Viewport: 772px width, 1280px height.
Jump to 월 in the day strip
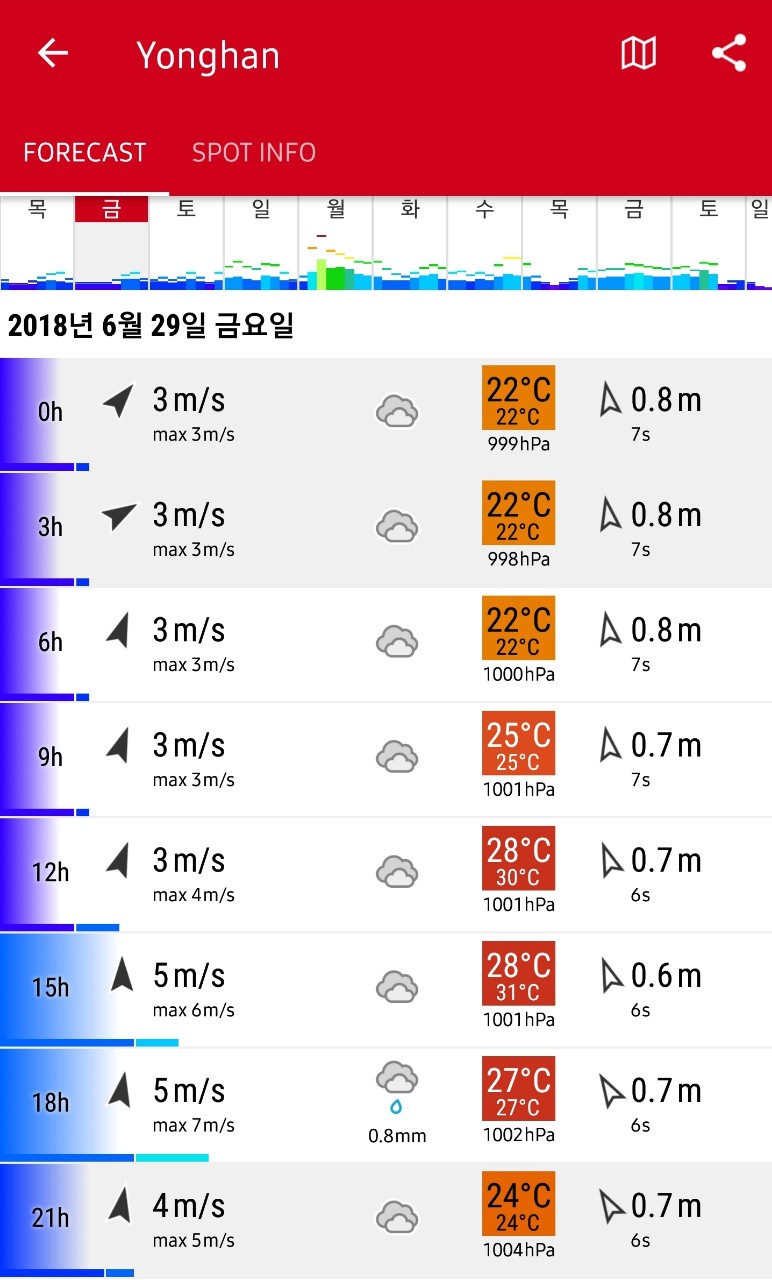(336, 242)
